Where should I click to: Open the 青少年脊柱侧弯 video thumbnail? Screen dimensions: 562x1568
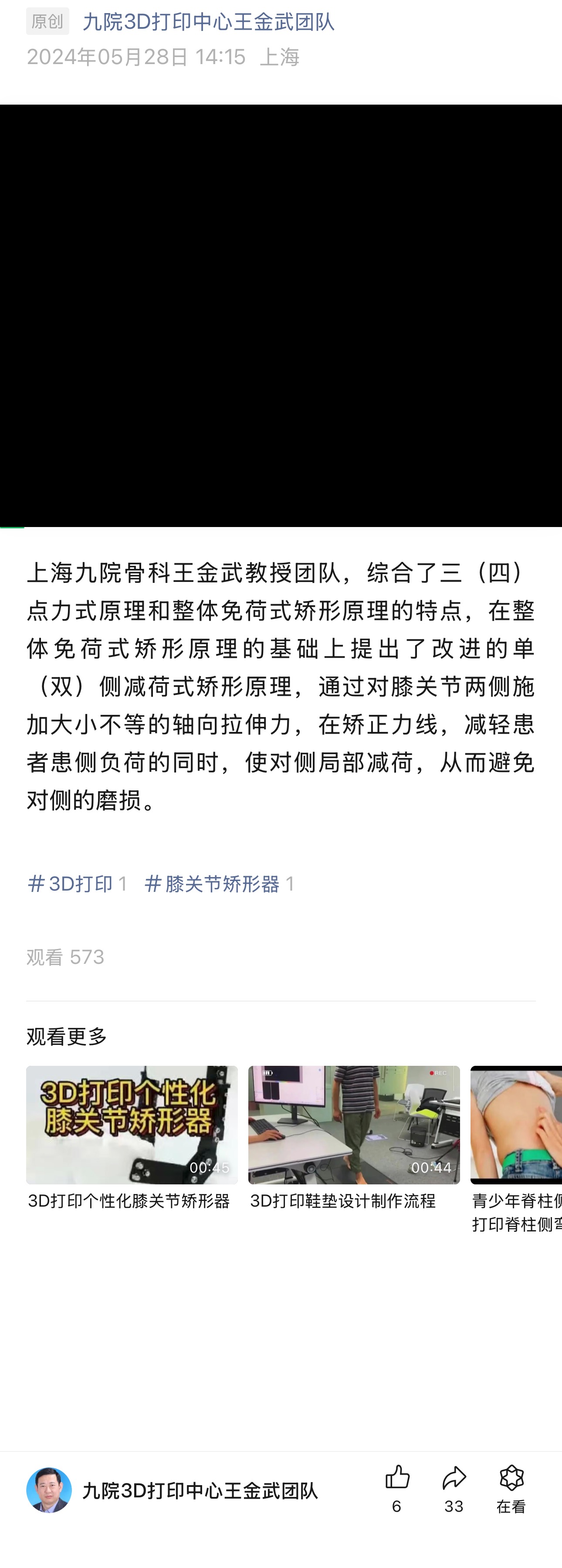coord(516,1125)
